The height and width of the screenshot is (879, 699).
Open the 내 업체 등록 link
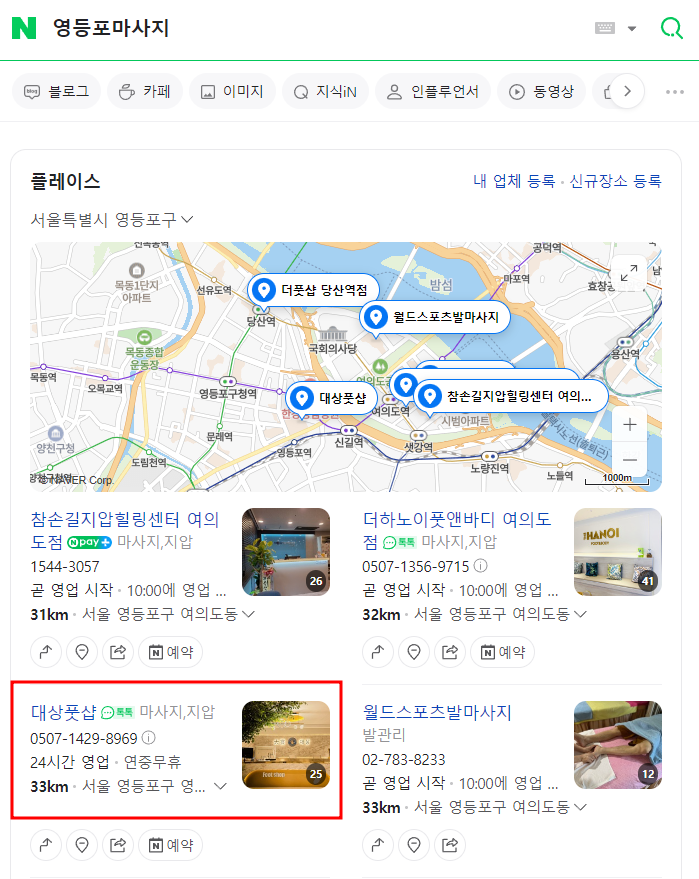tap(514, 181)
